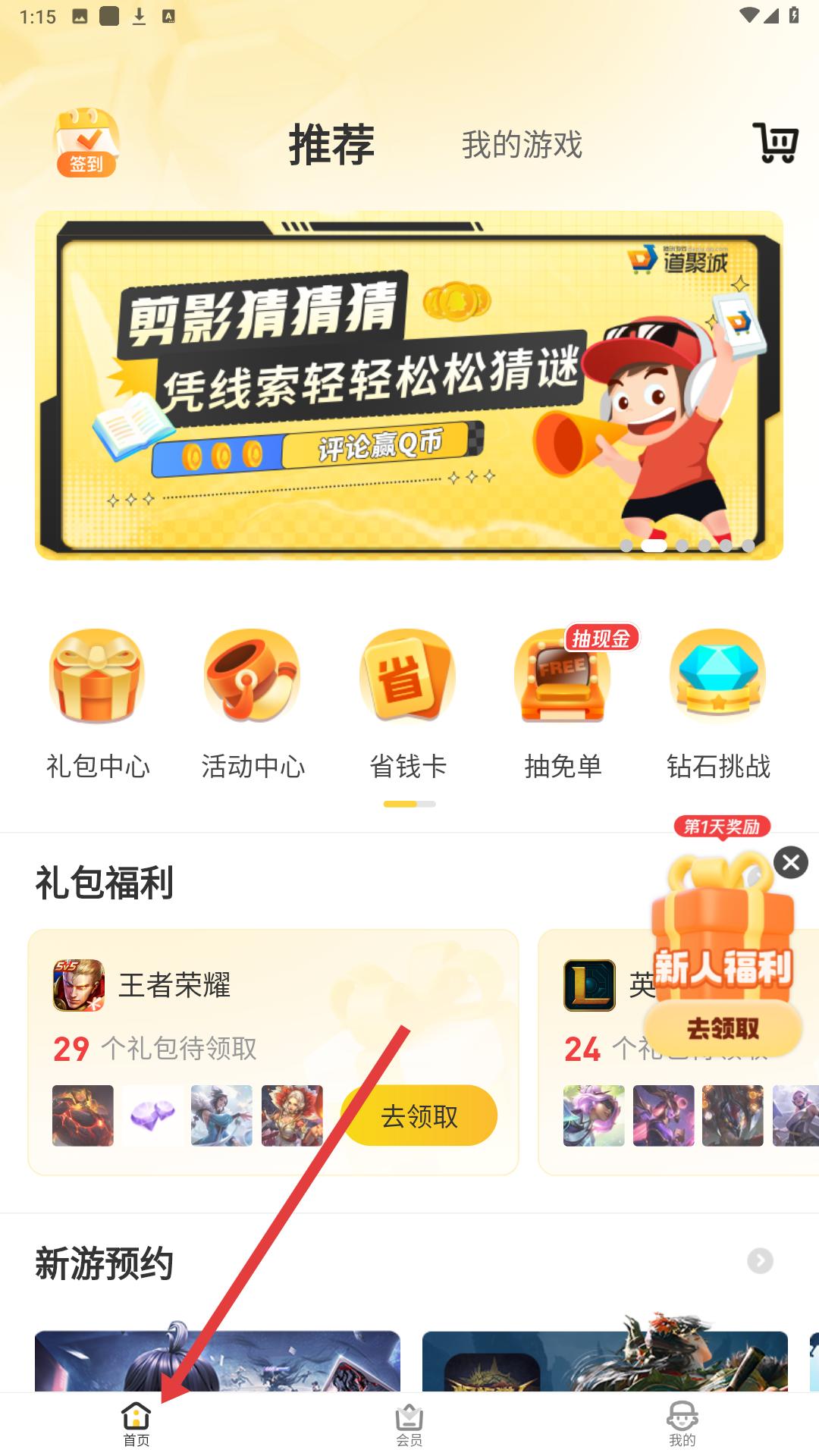Open the 剪影猜猜猜 banner
The image size is (819, 1456).
point(409,385)
